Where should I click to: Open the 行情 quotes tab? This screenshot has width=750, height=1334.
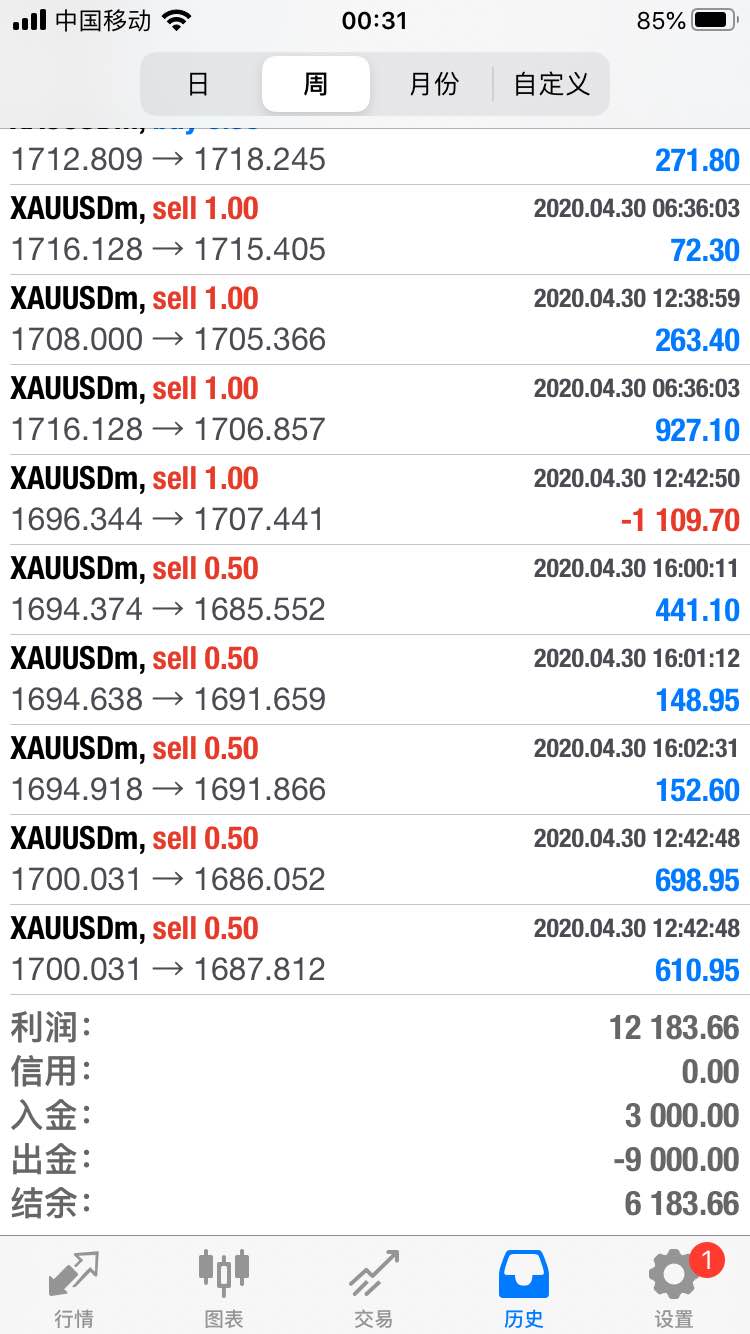pos(75,1288)
